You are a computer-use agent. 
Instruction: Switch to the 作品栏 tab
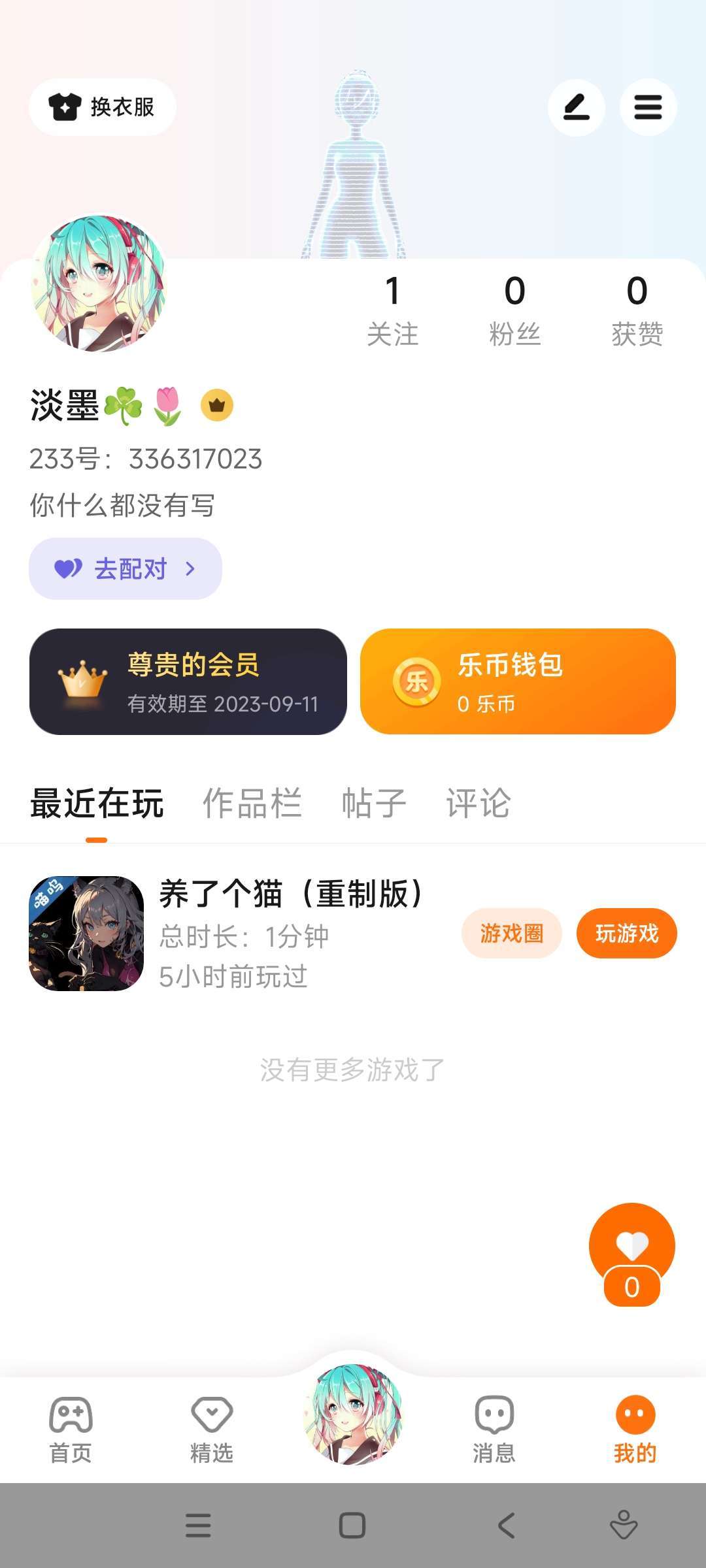coord(252,803)
